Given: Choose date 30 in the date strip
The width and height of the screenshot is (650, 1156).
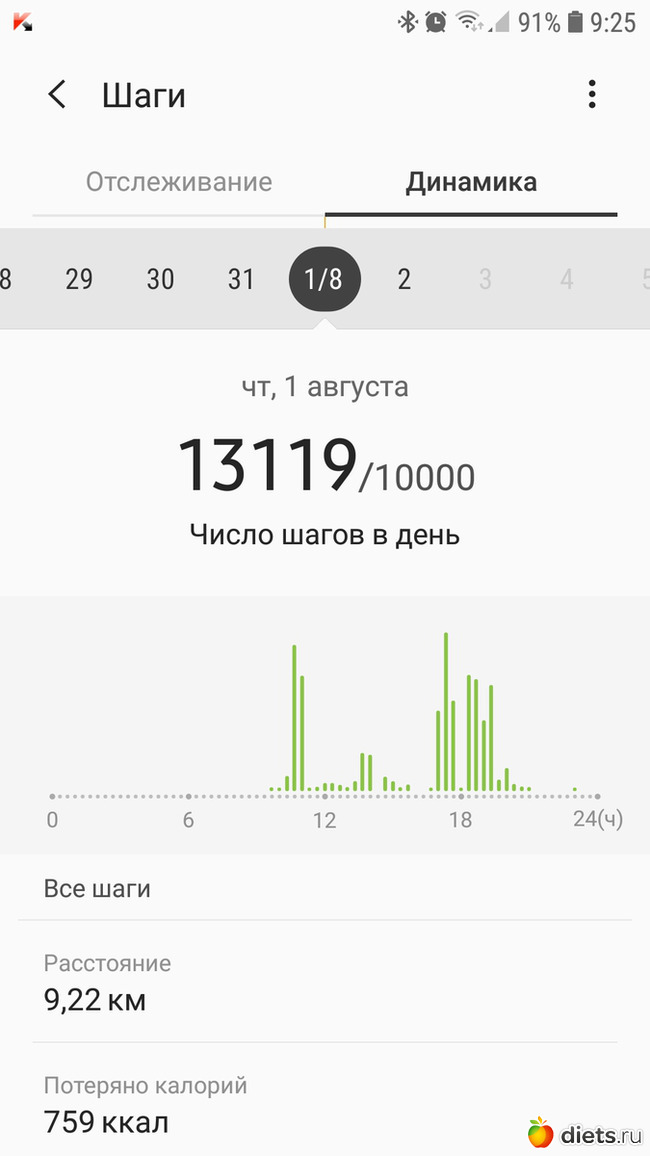Looking at the screenshot, I should [x=161, y=279].
